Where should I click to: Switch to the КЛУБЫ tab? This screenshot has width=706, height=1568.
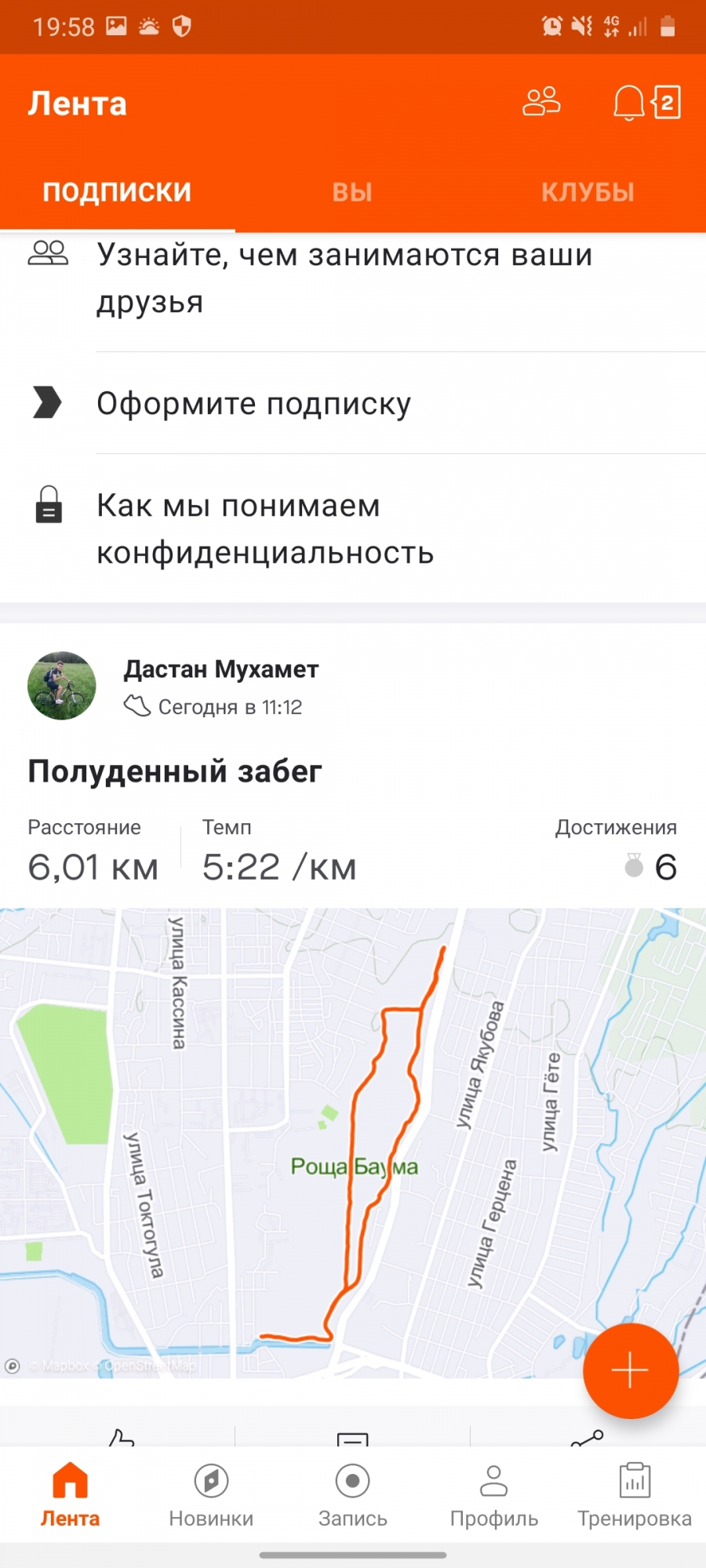588,192
